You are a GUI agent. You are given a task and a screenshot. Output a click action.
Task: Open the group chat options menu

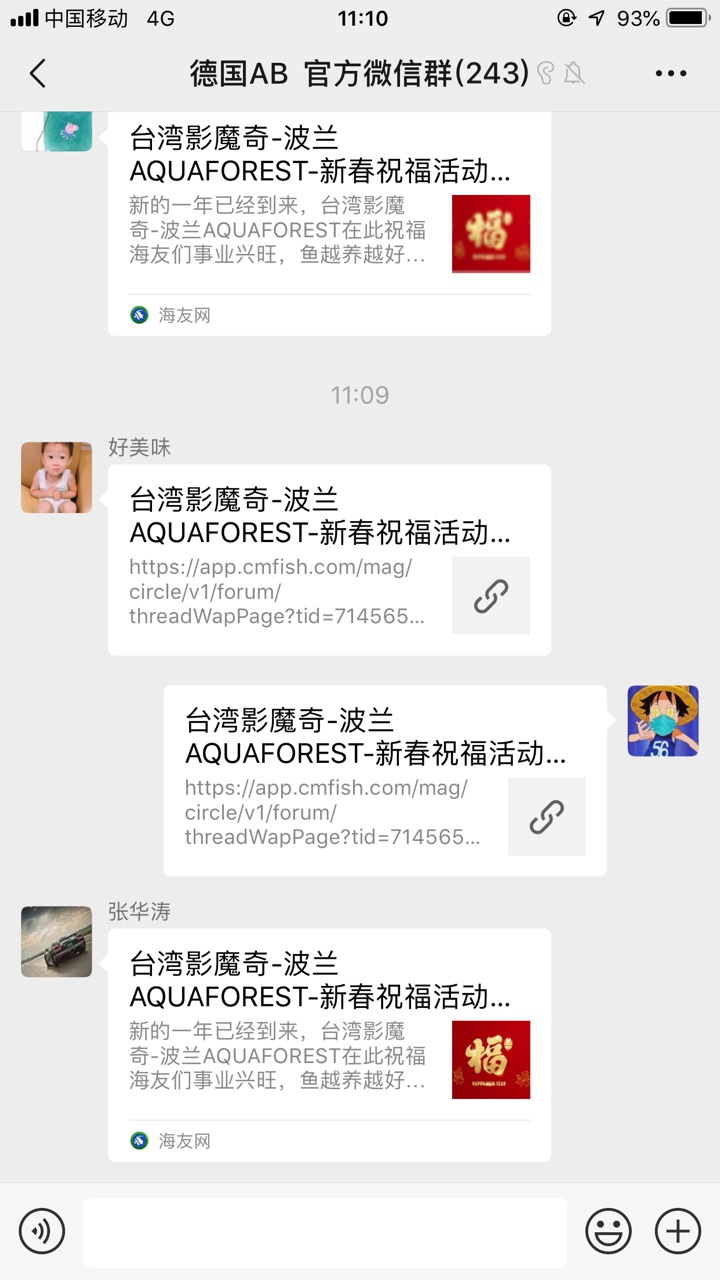coord(670,73)
